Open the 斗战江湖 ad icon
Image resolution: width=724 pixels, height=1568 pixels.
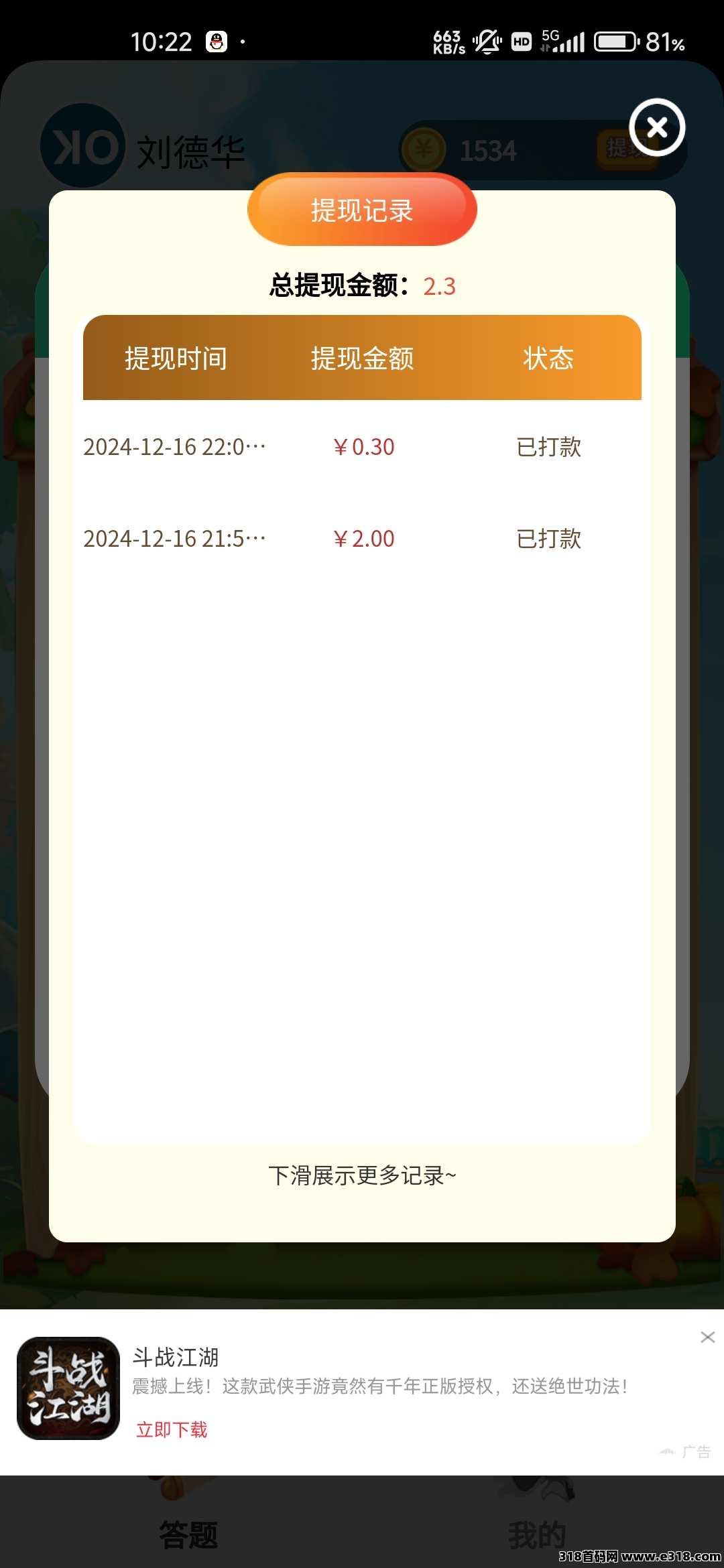[x=68, y=1388]
